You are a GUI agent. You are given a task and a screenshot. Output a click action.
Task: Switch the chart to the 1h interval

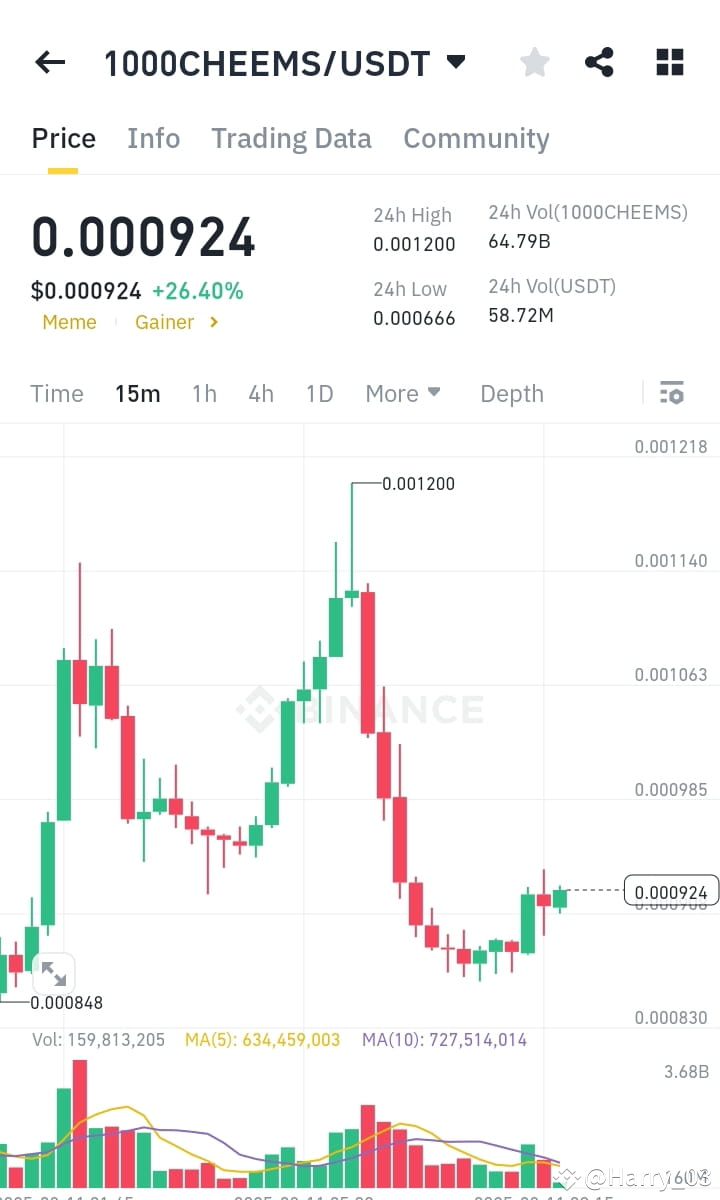[204, 393]
